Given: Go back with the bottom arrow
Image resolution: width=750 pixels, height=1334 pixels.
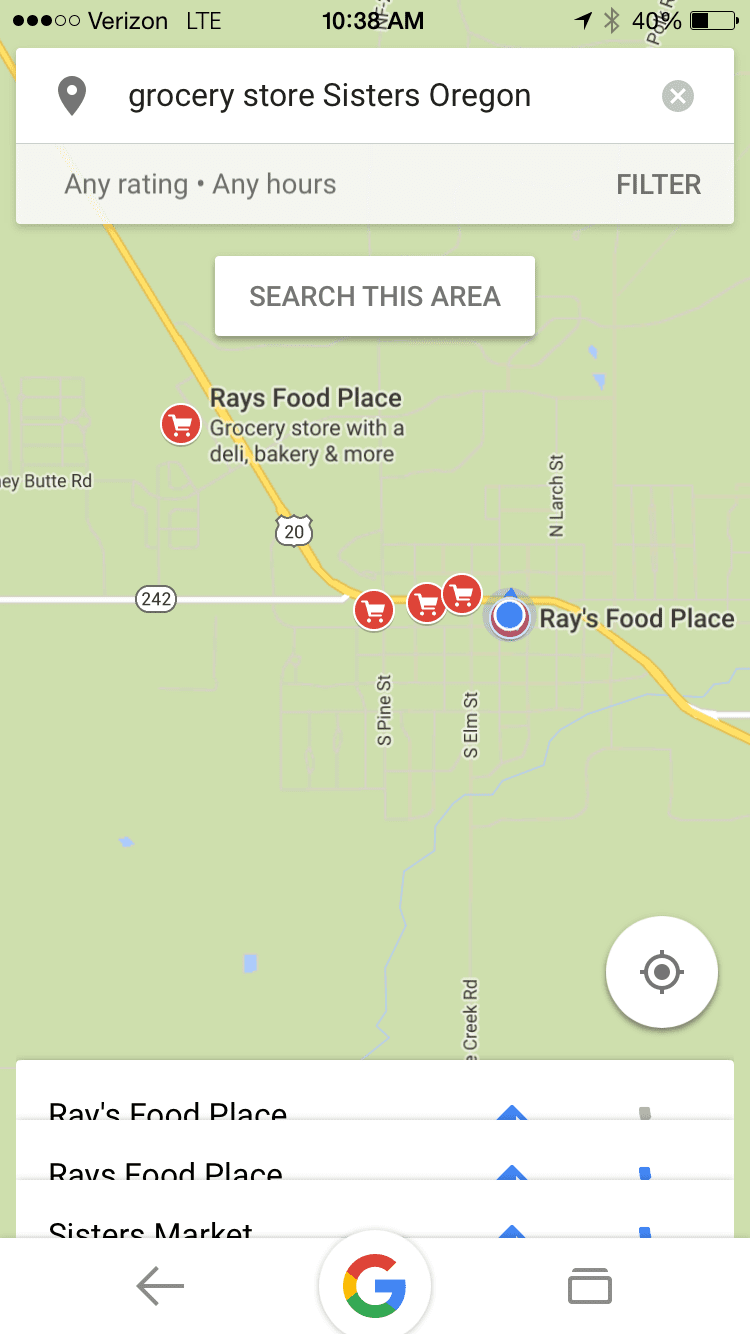Looking at the screenshot, I should tap(160, 1287).
